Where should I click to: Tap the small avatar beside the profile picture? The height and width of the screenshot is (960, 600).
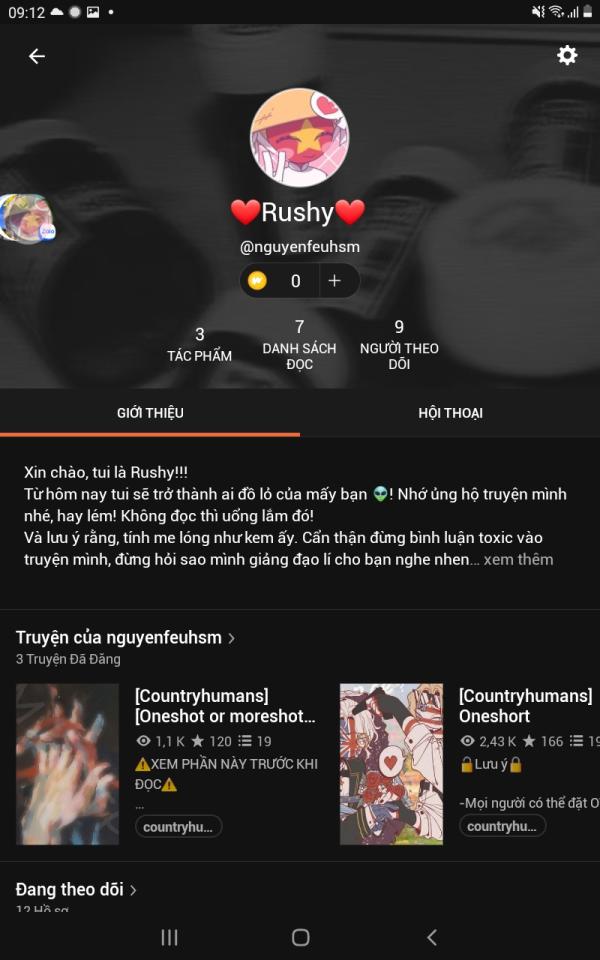tap(27, 218)
